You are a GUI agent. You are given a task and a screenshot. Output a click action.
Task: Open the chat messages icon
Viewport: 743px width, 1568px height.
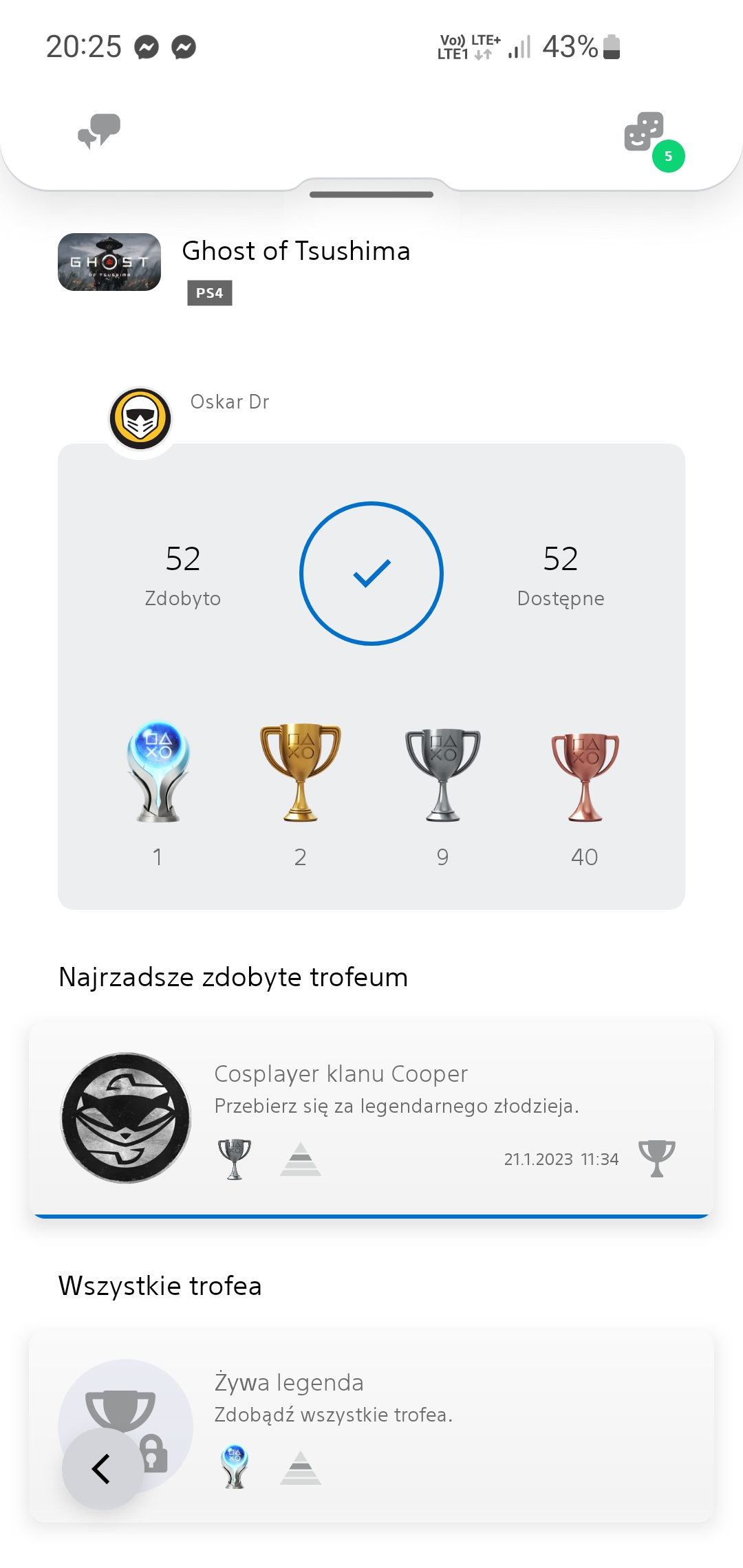pos(99,131)
